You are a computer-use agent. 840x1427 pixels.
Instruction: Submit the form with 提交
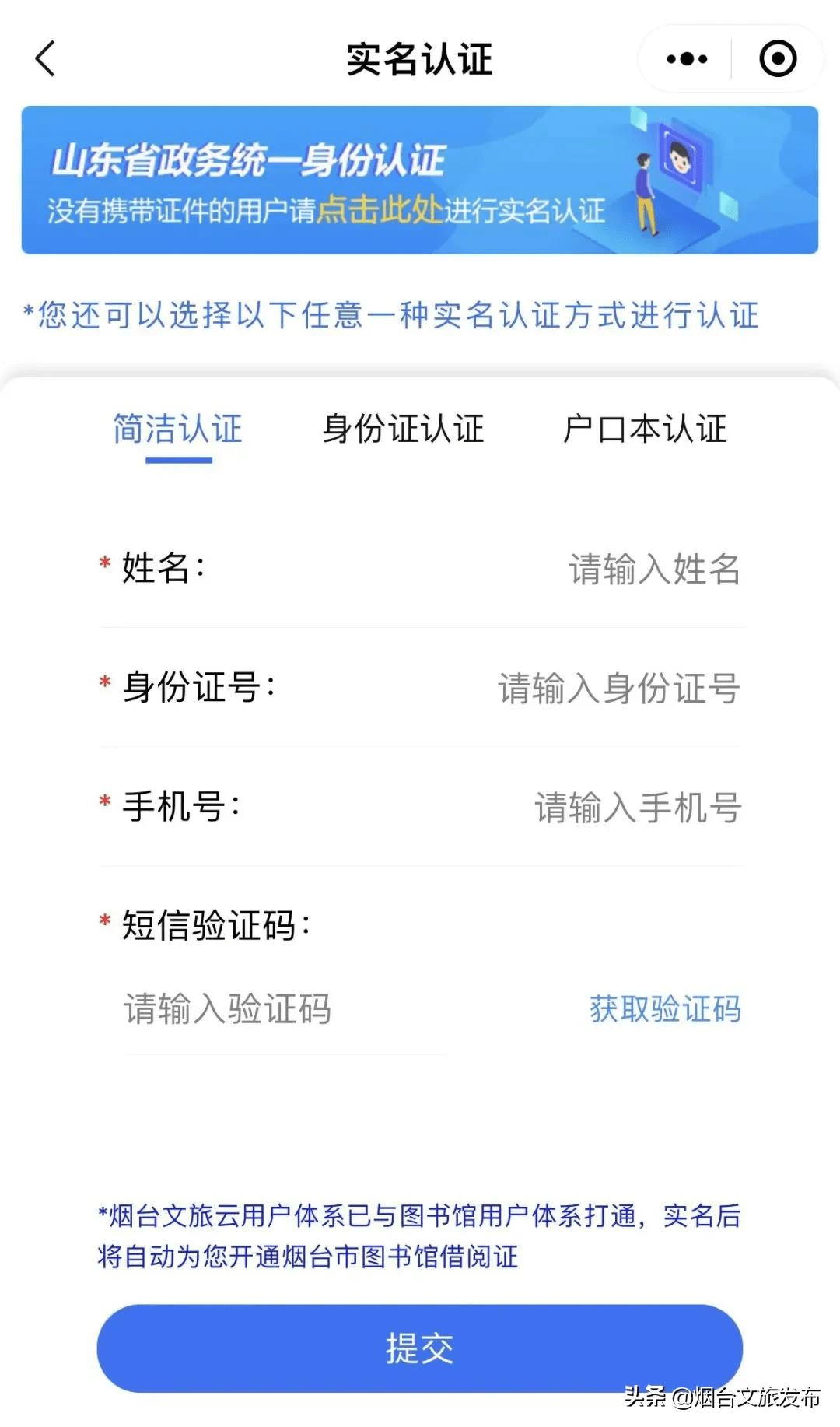[x=419, y=1348]
